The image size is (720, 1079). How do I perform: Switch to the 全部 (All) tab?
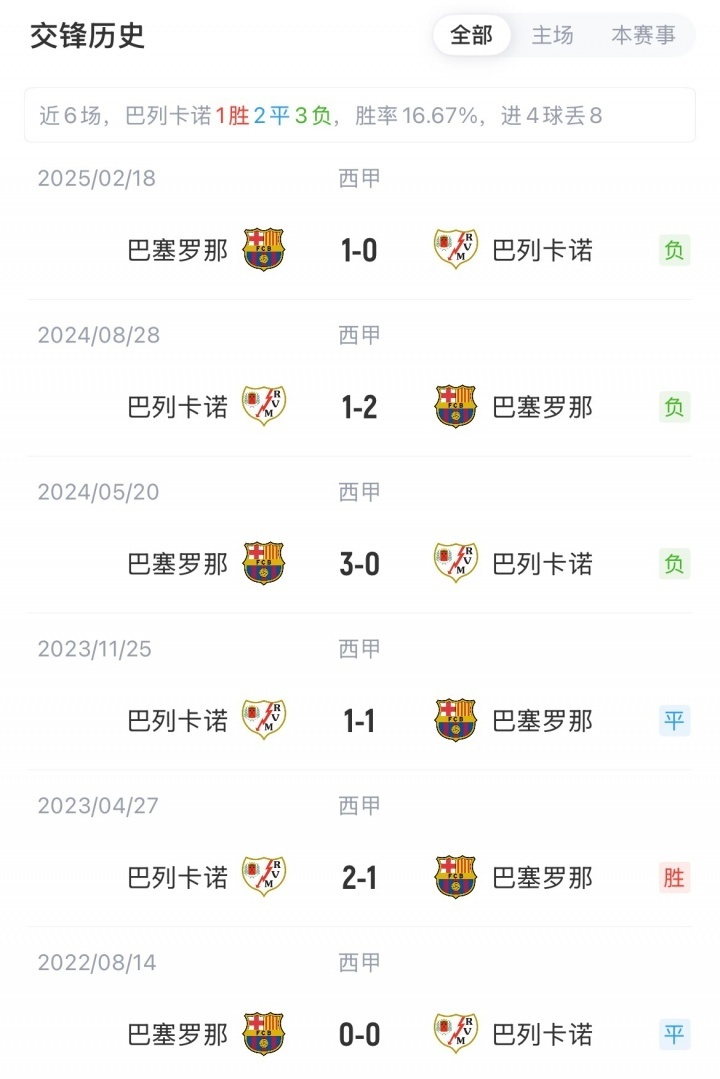(x=470, y=36)
